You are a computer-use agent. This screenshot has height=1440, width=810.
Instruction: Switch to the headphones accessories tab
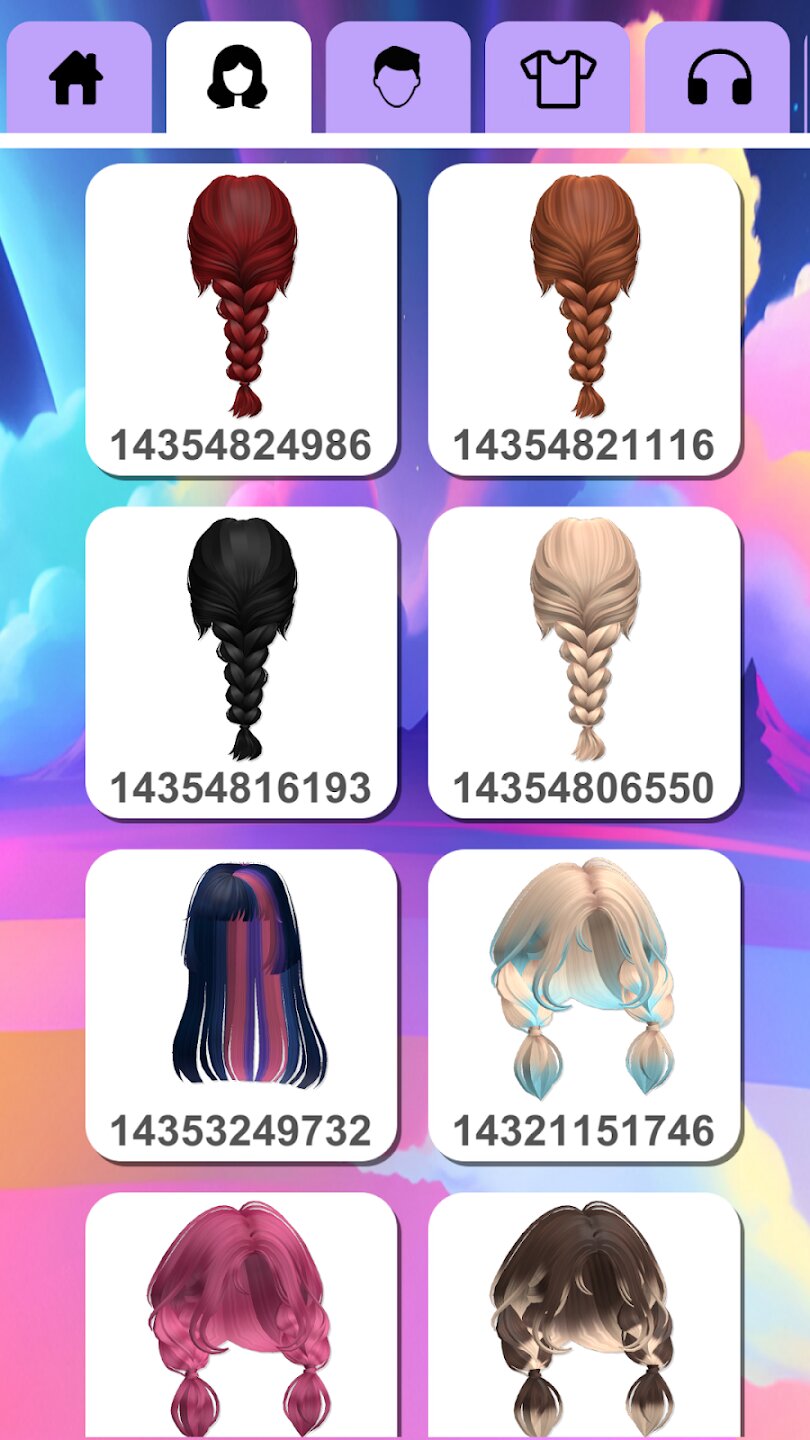(718, 78)
